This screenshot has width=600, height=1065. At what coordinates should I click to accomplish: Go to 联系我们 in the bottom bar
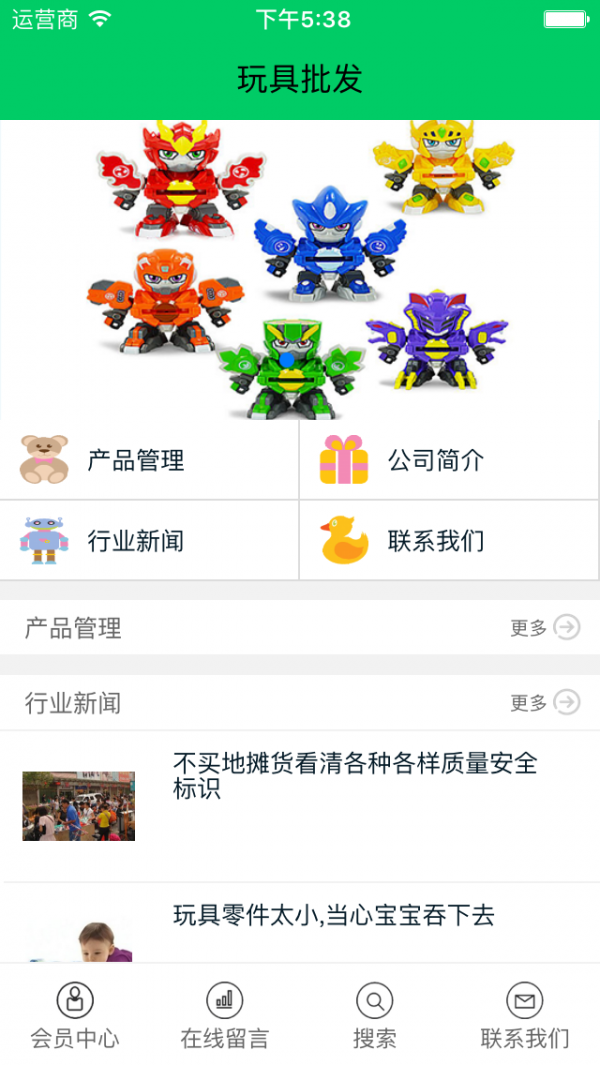525,1014
